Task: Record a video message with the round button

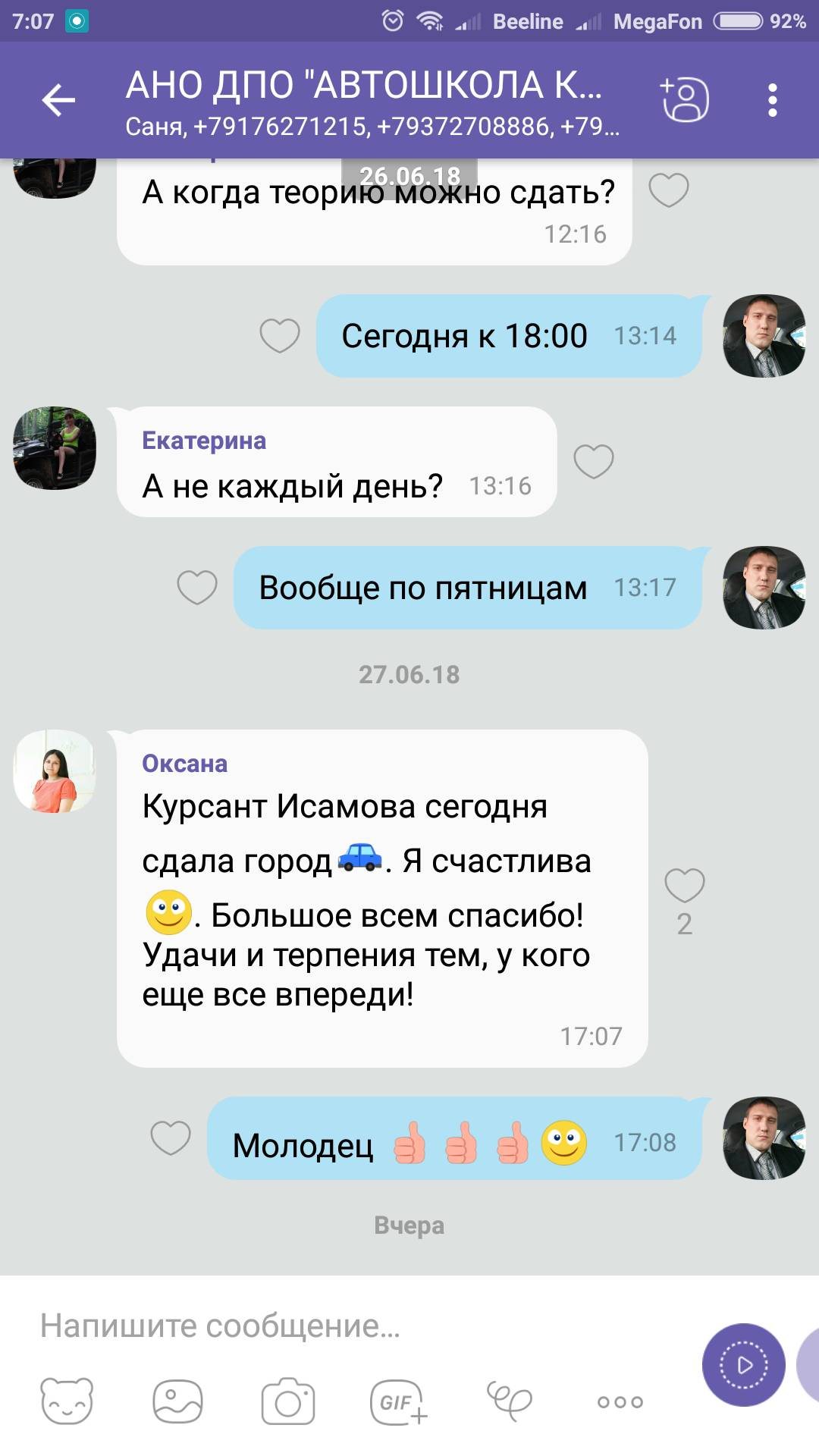Action: coord(743,1365)
